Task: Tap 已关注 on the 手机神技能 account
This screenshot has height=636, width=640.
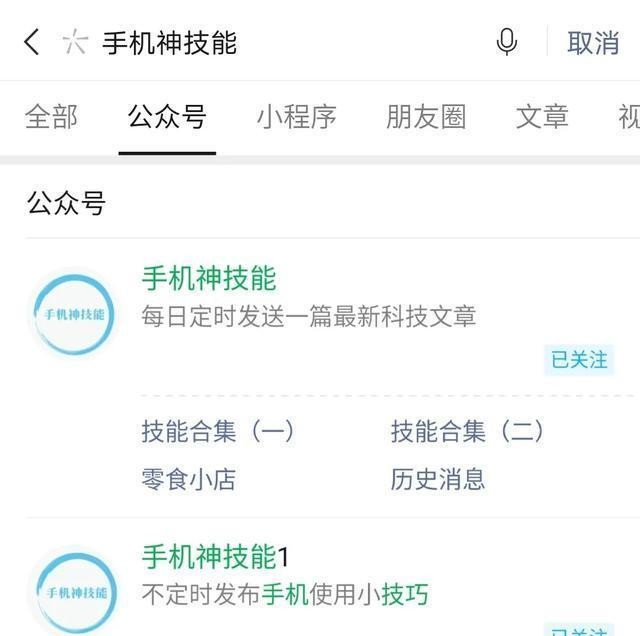Action: click(579, 360)
